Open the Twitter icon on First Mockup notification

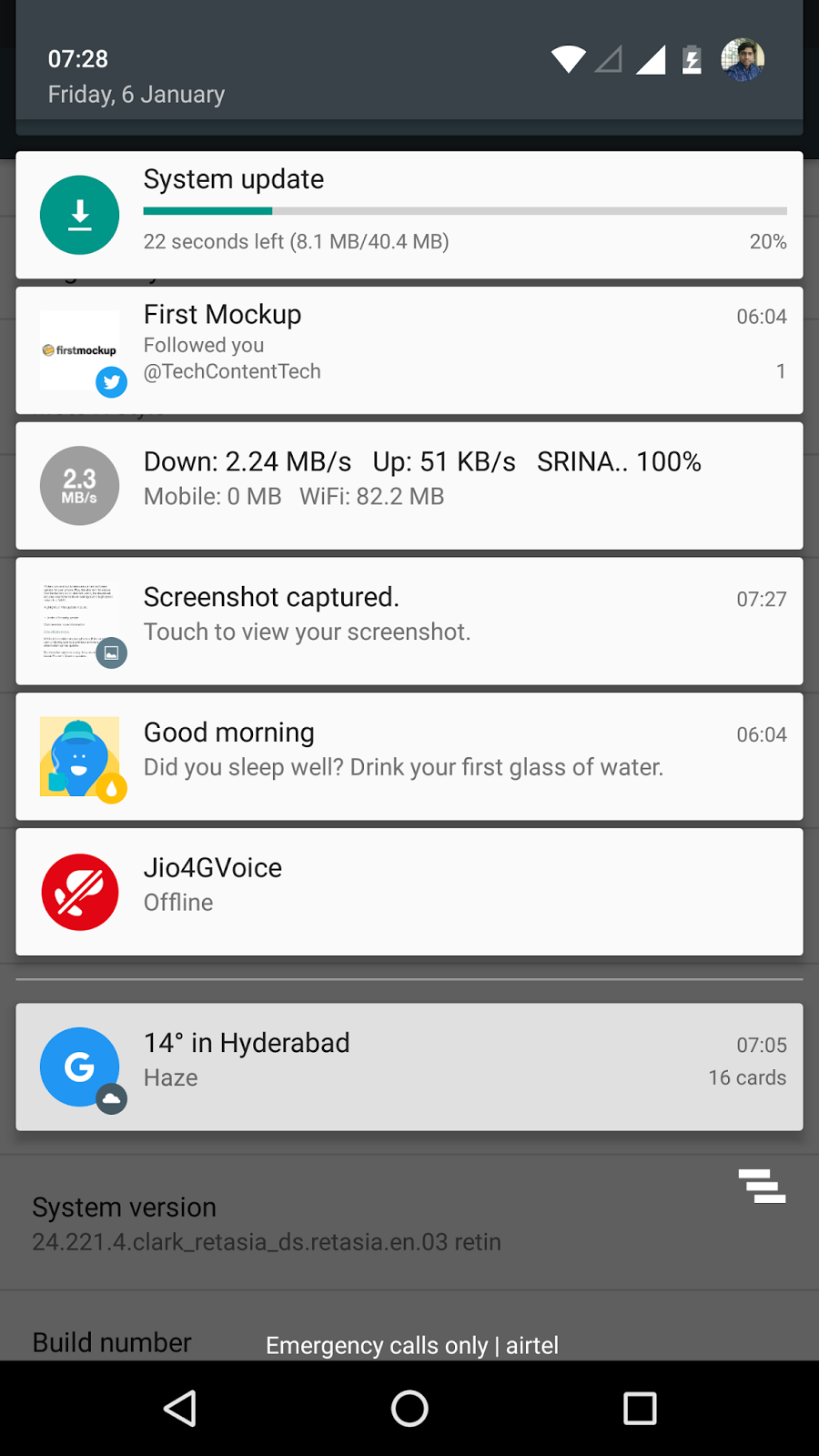click(x=111, y=382)
